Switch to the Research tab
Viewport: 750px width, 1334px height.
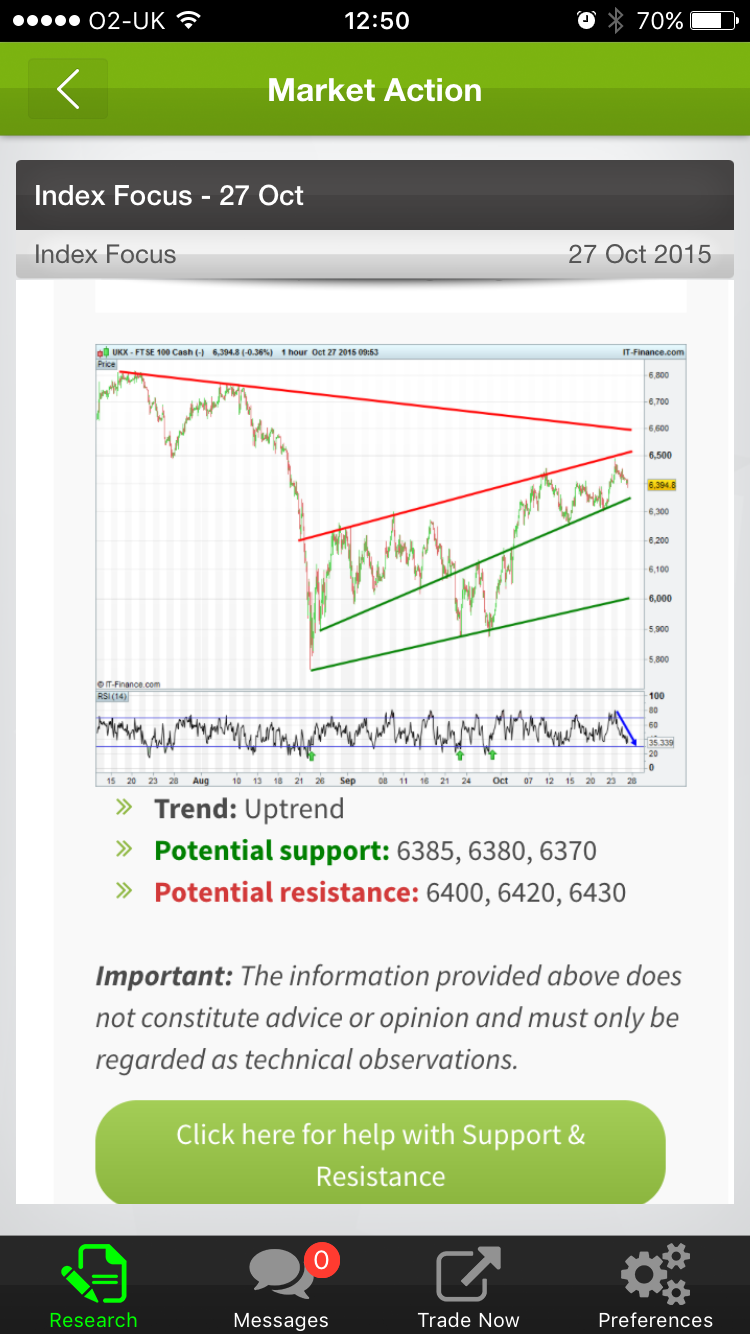coord(94,1286)
